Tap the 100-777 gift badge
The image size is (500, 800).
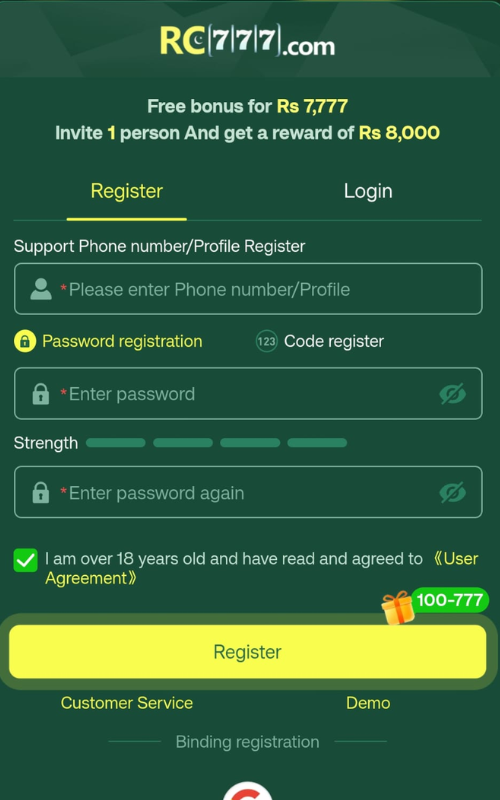(435, 606)
